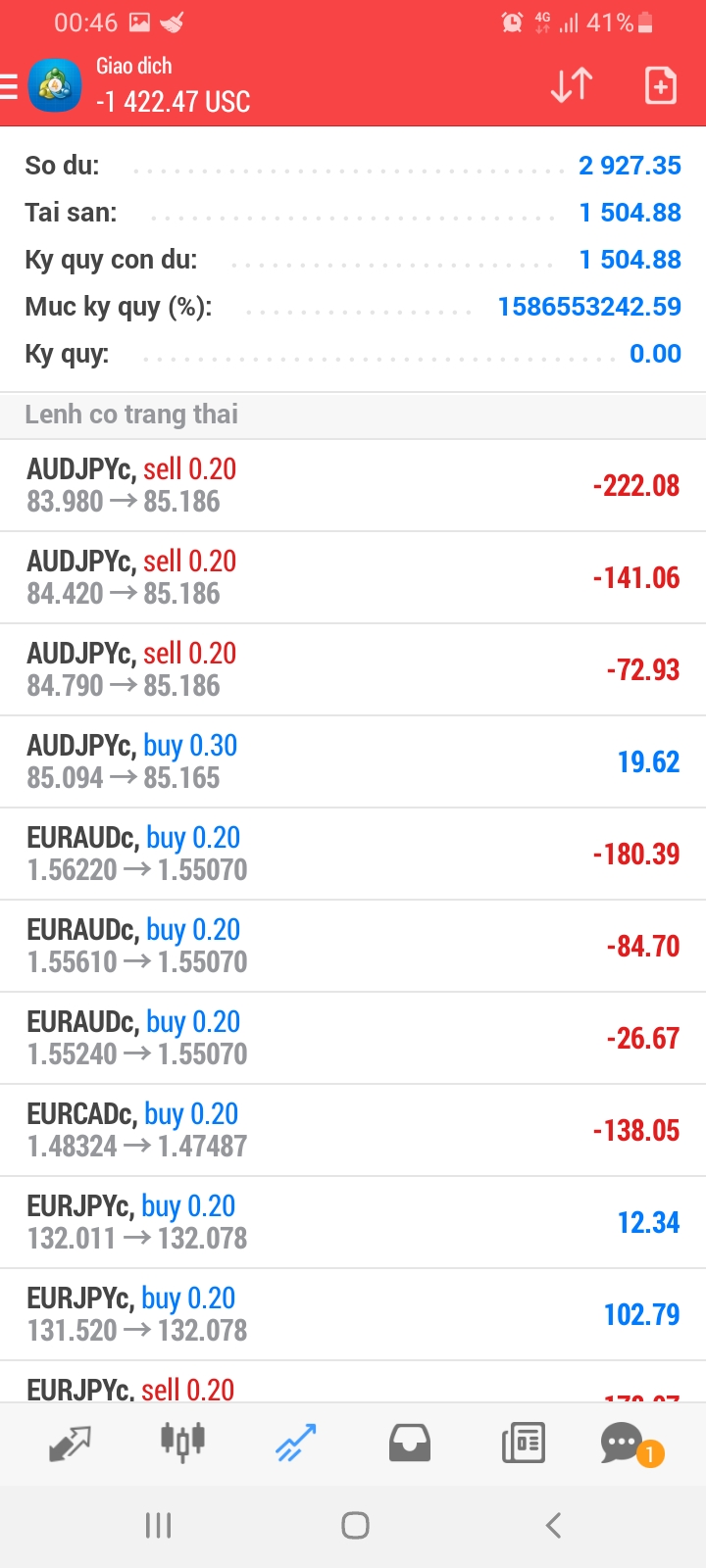Screen dimensions: 706x1568
Task: Create a new order
Action: pos(660,85)
